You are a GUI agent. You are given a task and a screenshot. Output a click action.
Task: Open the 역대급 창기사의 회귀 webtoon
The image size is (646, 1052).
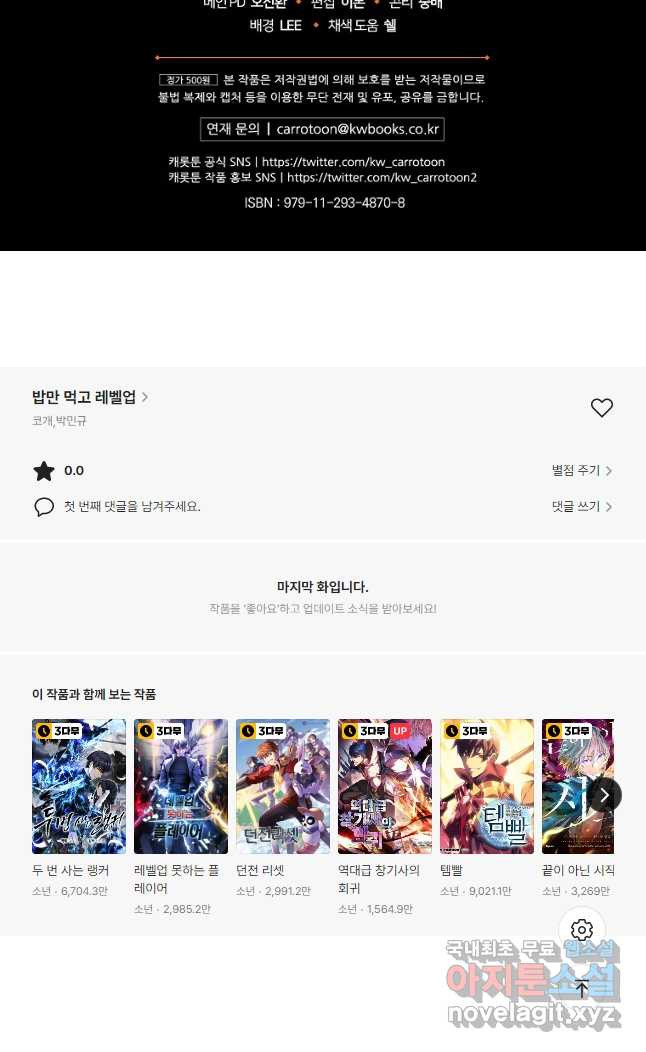pyautogui.click(x=385, y=786)
